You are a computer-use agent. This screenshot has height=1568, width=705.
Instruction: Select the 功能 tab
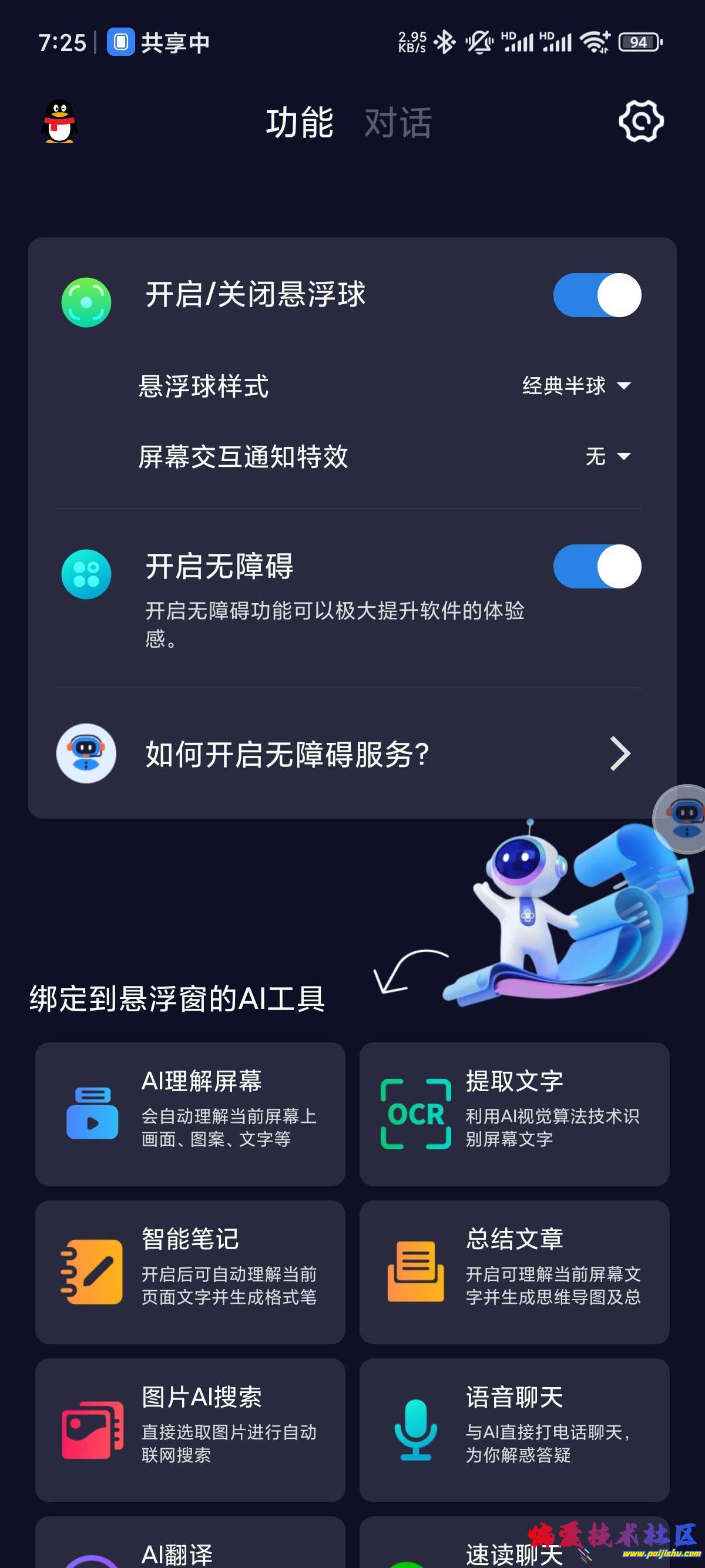coord(299,122)
